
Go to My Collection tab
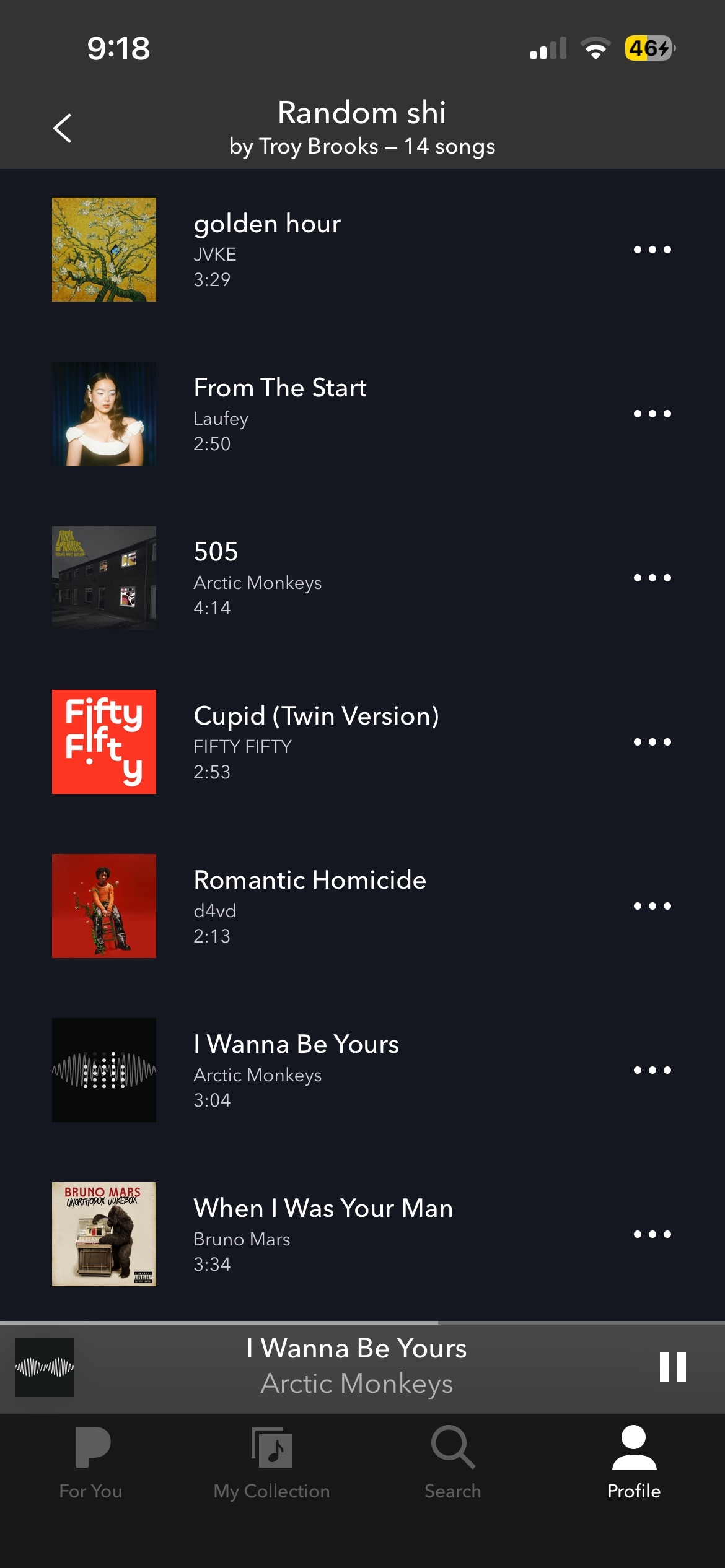tap(271, 1462)
